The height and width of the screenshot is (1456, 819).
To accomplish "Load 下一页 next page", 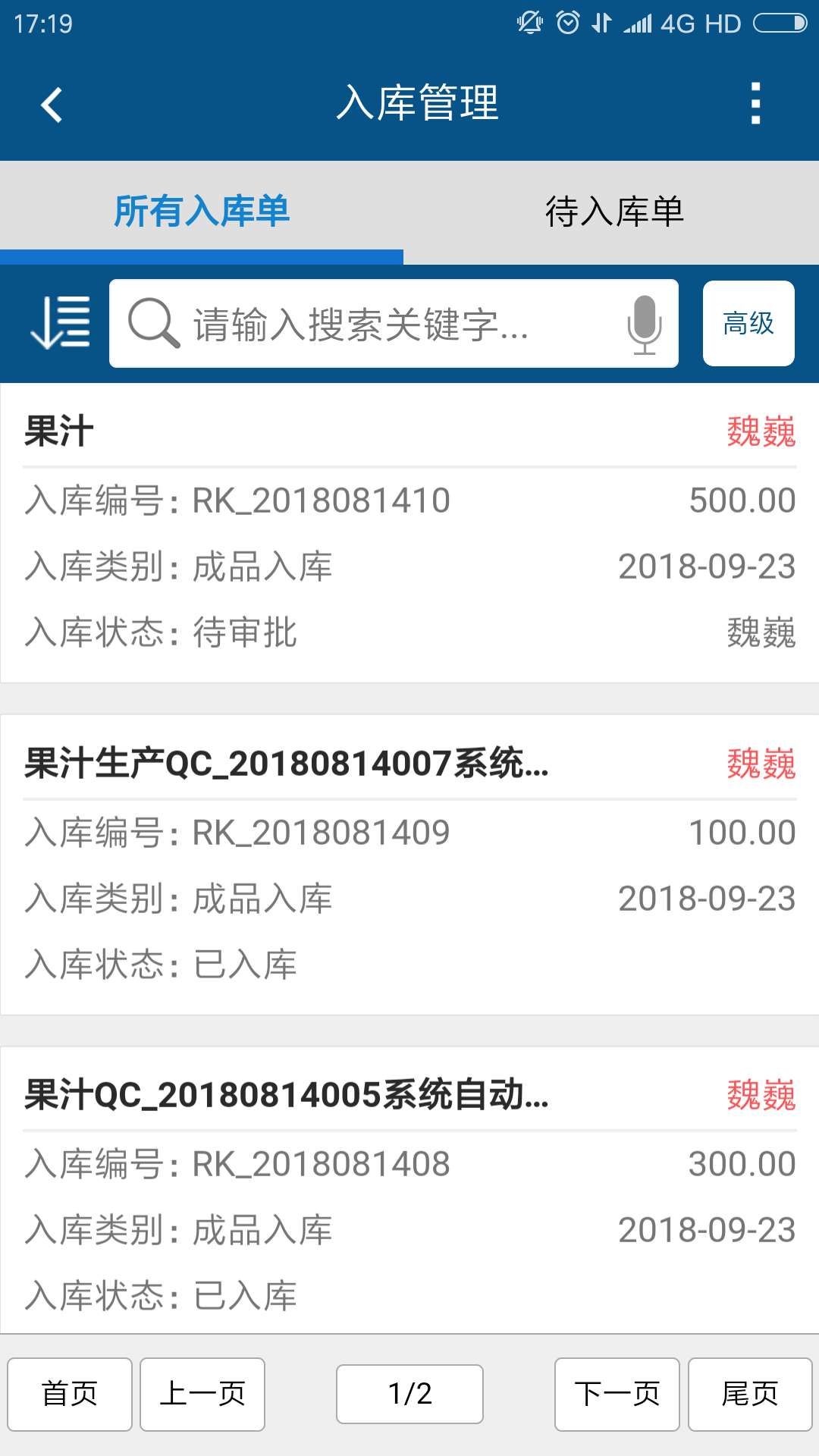I will click(x=617, y=1394).
